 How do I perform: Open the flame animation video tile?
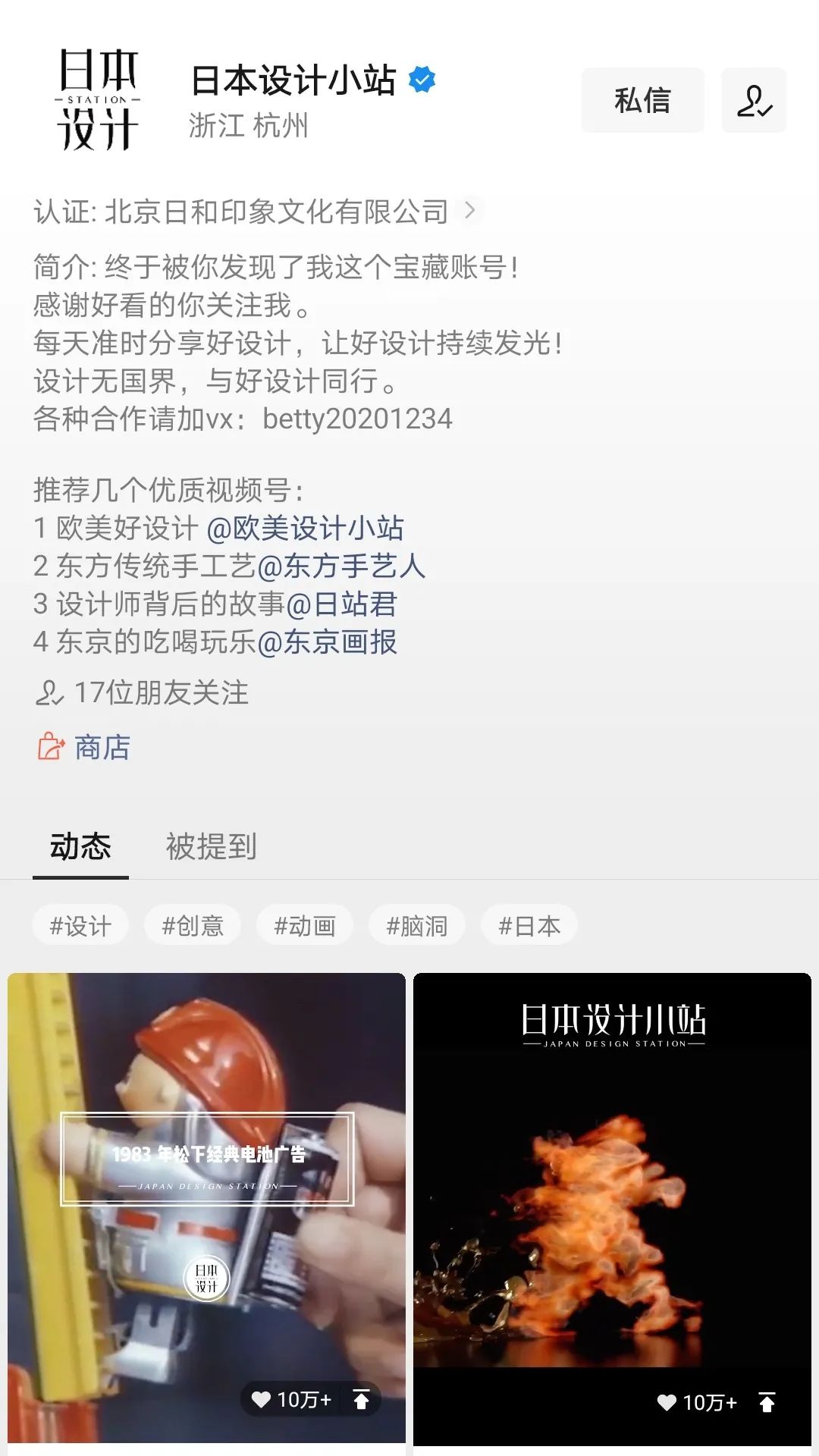pos(612,1206)
